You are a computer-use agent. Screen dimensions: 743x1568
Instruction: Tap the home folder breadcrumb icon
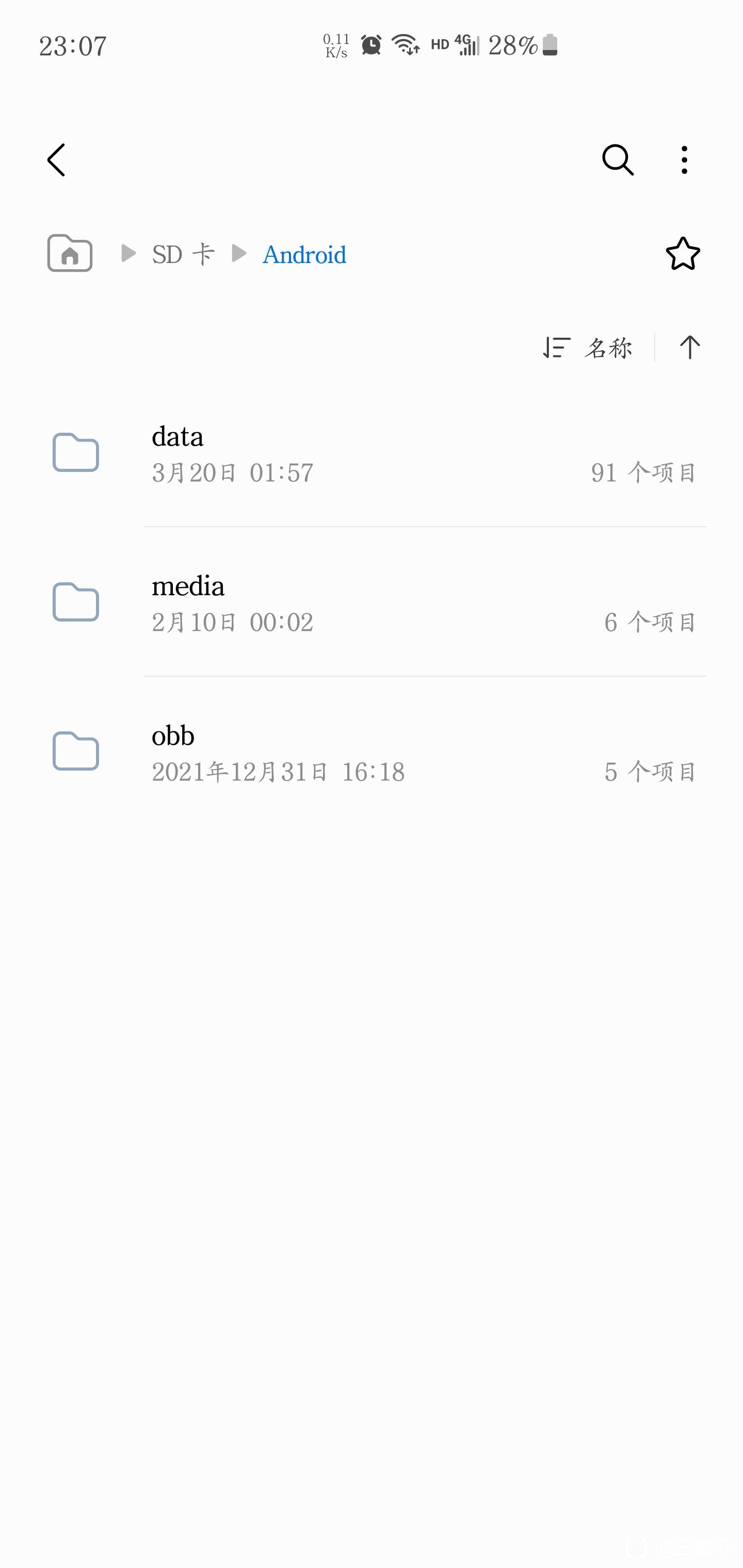tap(70, 253)
